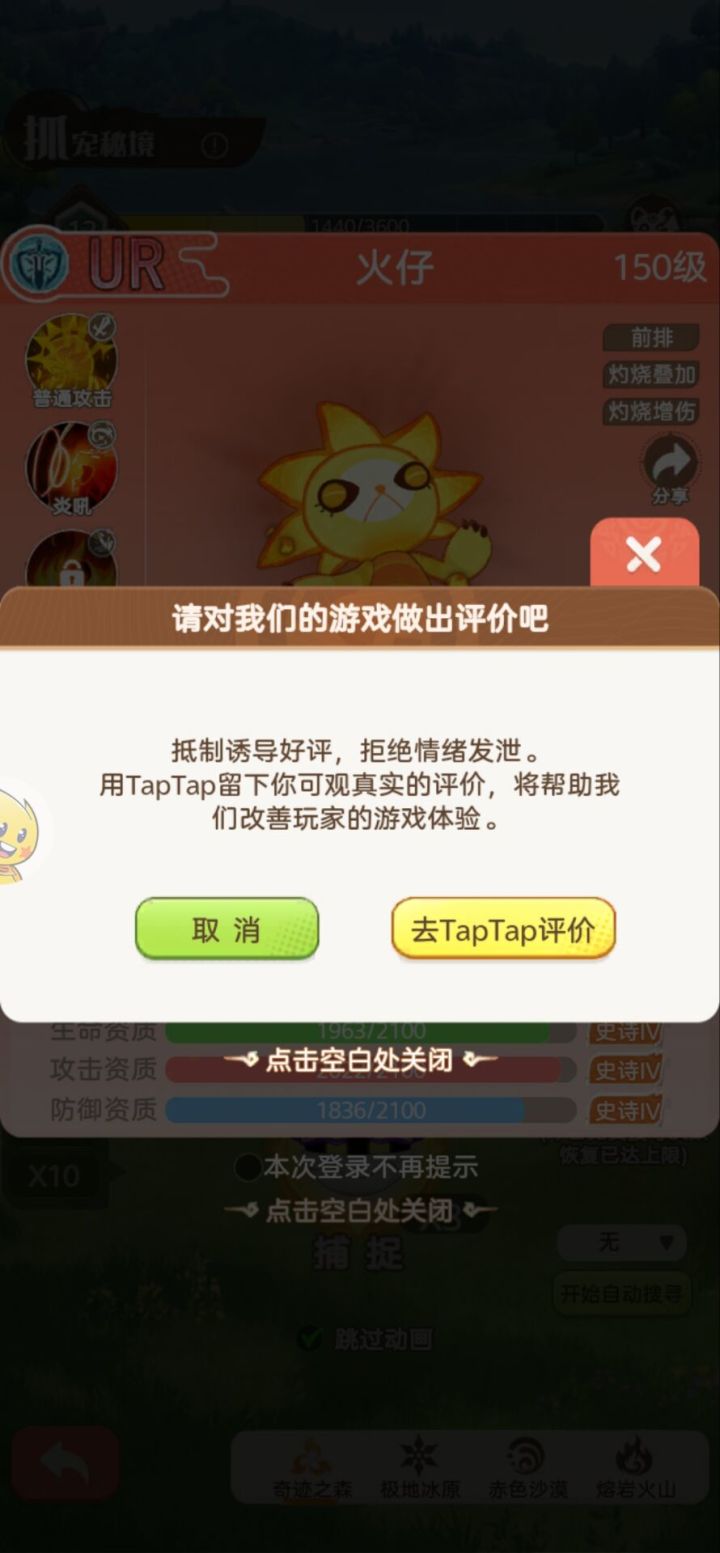Image resolution: width=720 pixels, height=1553 pixels.
Task: Tap 去TapTap评价 to rate the game
Action: click(503, 929)
